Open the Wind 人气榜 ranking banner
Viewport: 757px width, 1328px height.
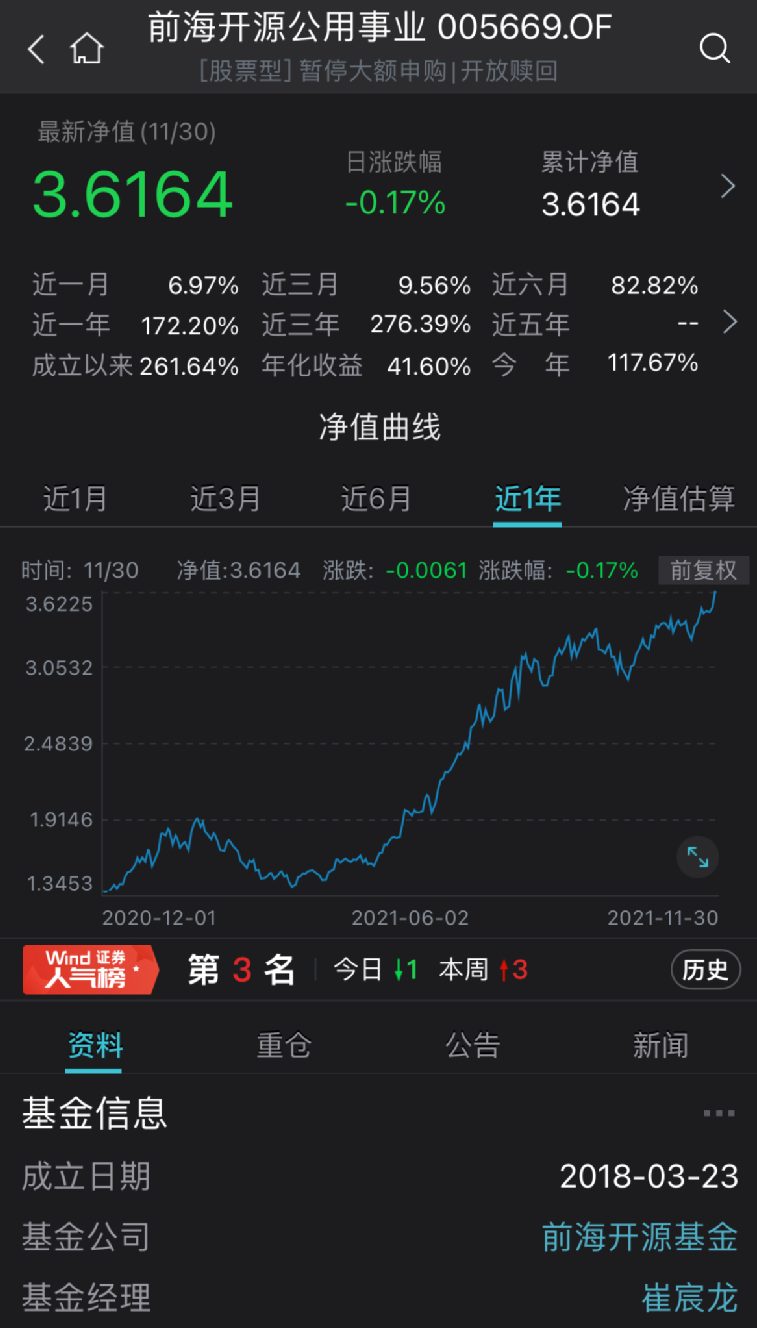tap(91, 969)
